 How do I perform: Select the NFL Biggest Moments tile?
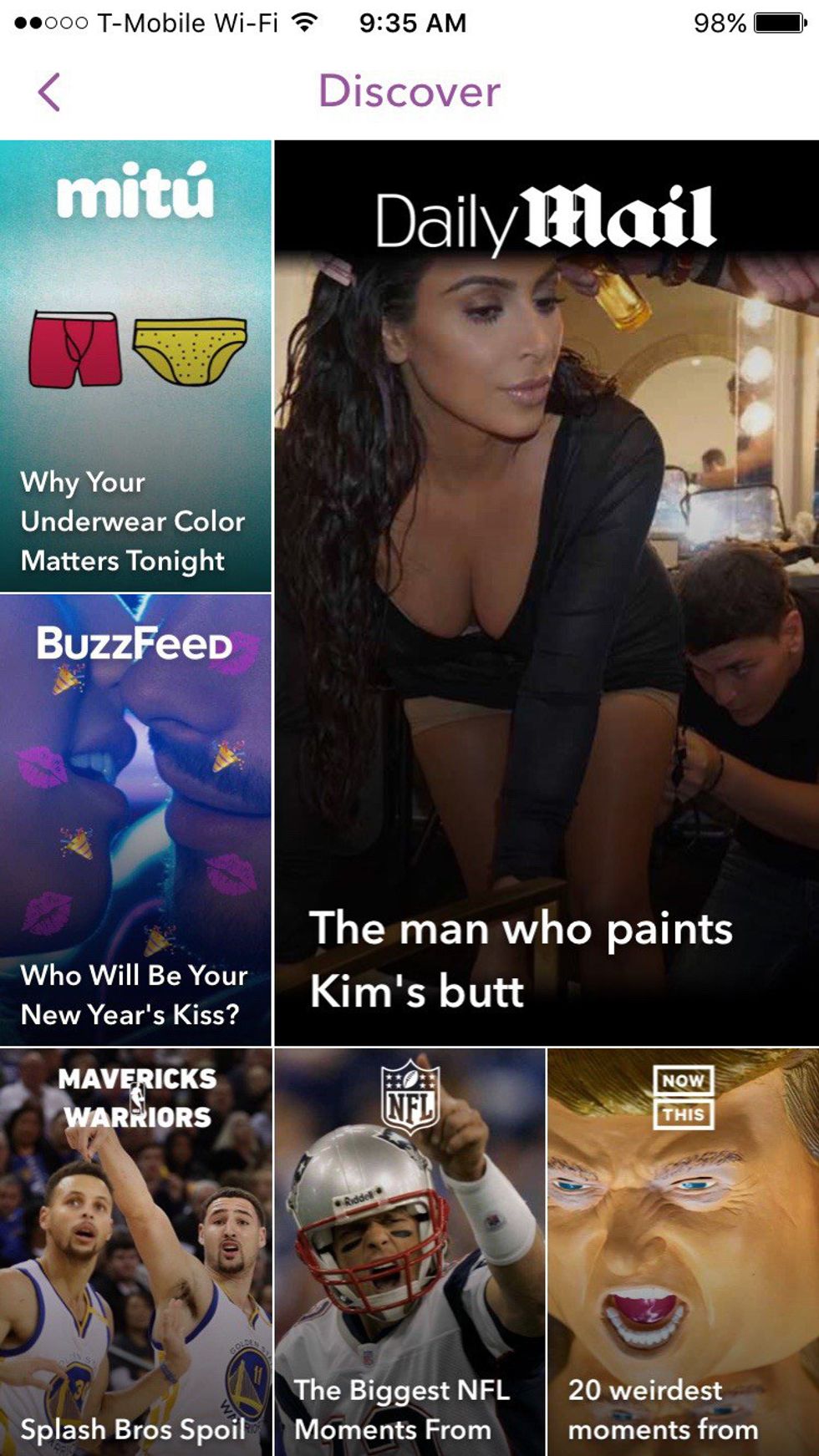click(409, 1251)
